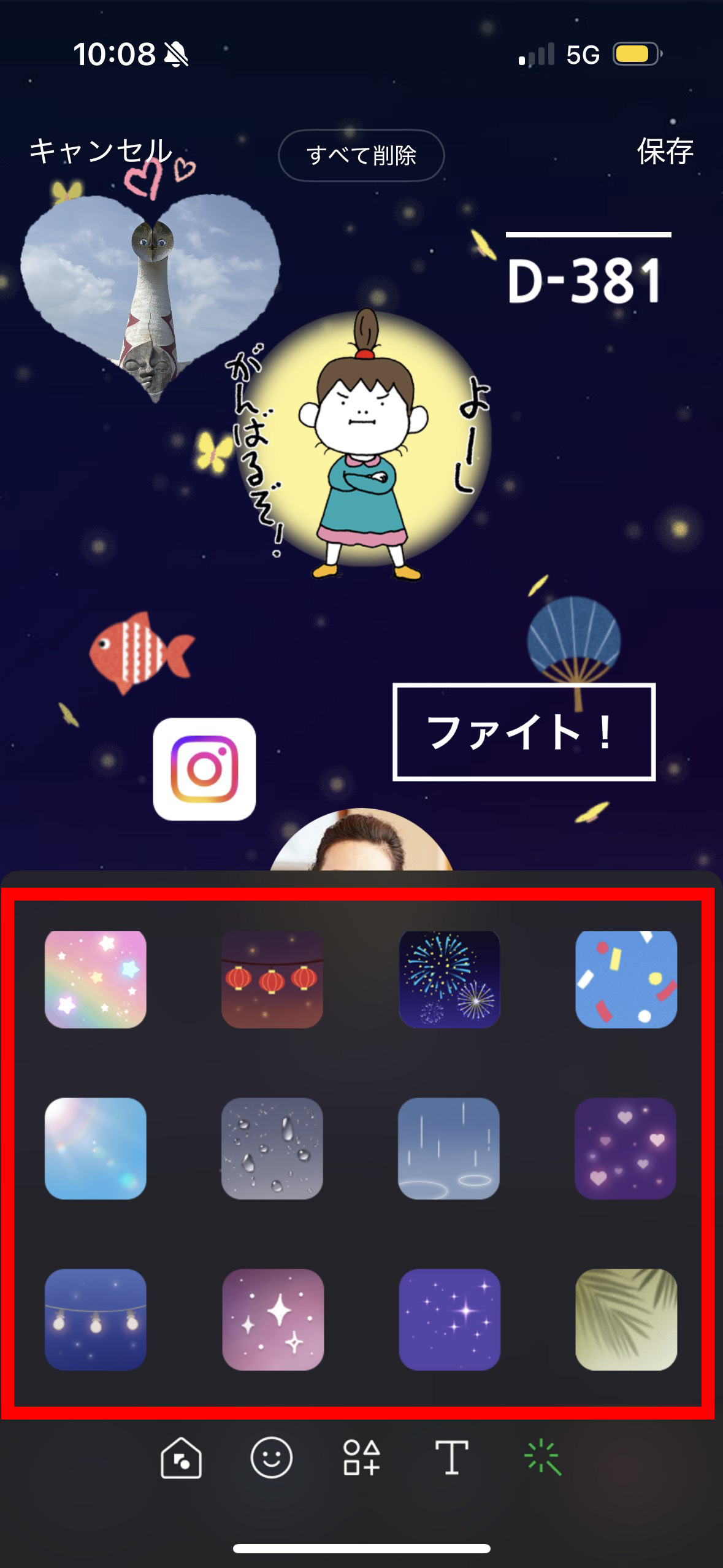Open the add shapes widget tool

coord(361,1458)
